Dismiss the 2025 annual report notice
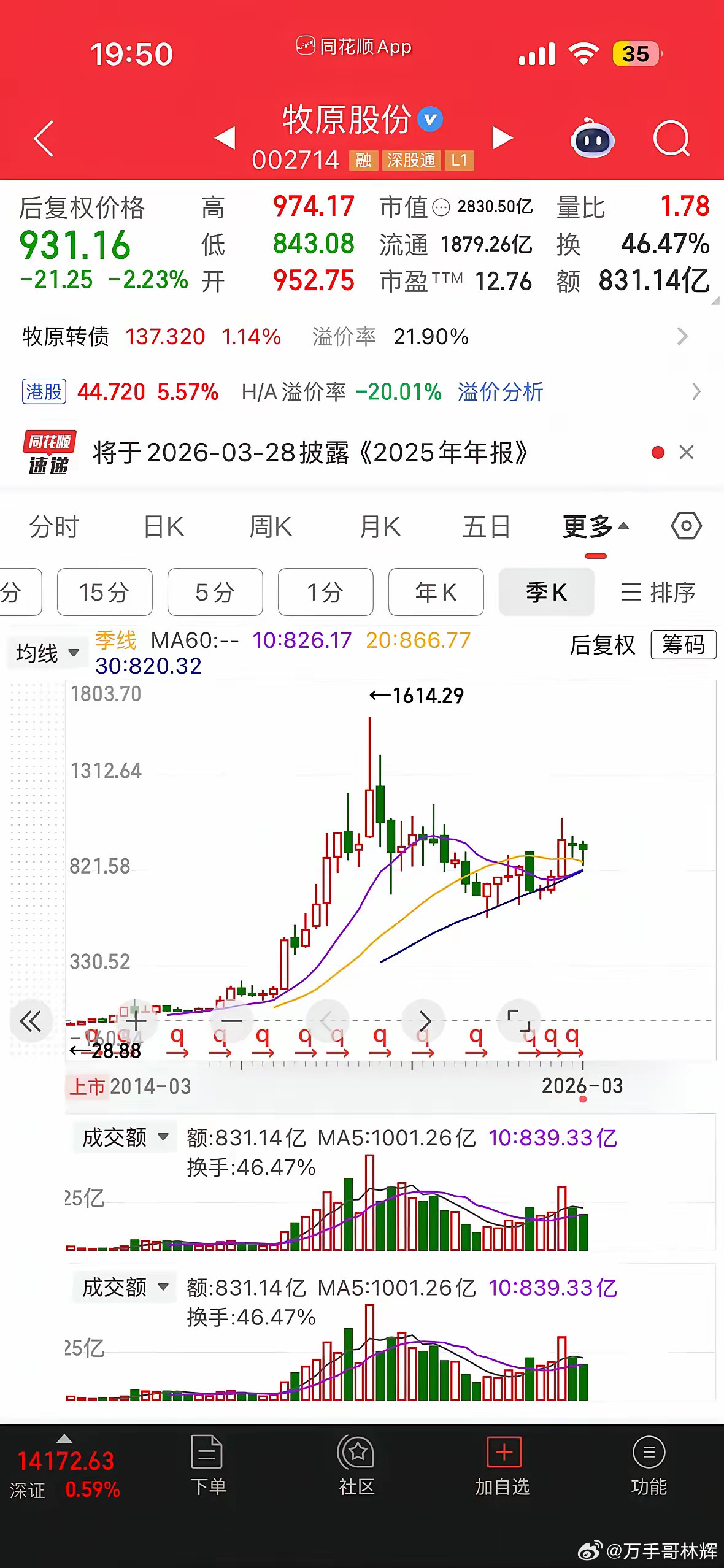Screen dimensions: 724x1568 [x=686, y=452]
